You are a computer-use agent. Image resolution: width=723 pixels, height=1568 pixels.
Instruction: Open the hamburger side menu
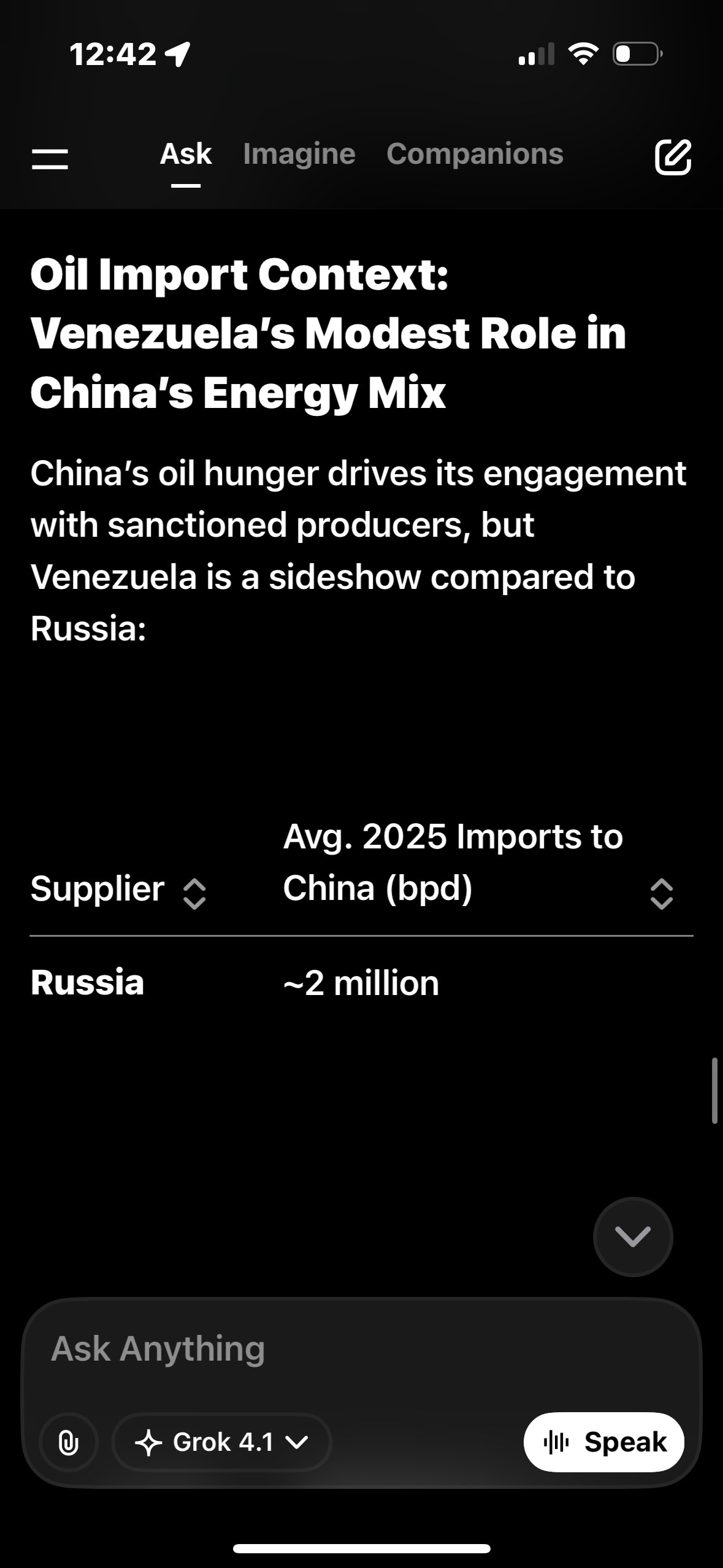click(x=50, y=158)
